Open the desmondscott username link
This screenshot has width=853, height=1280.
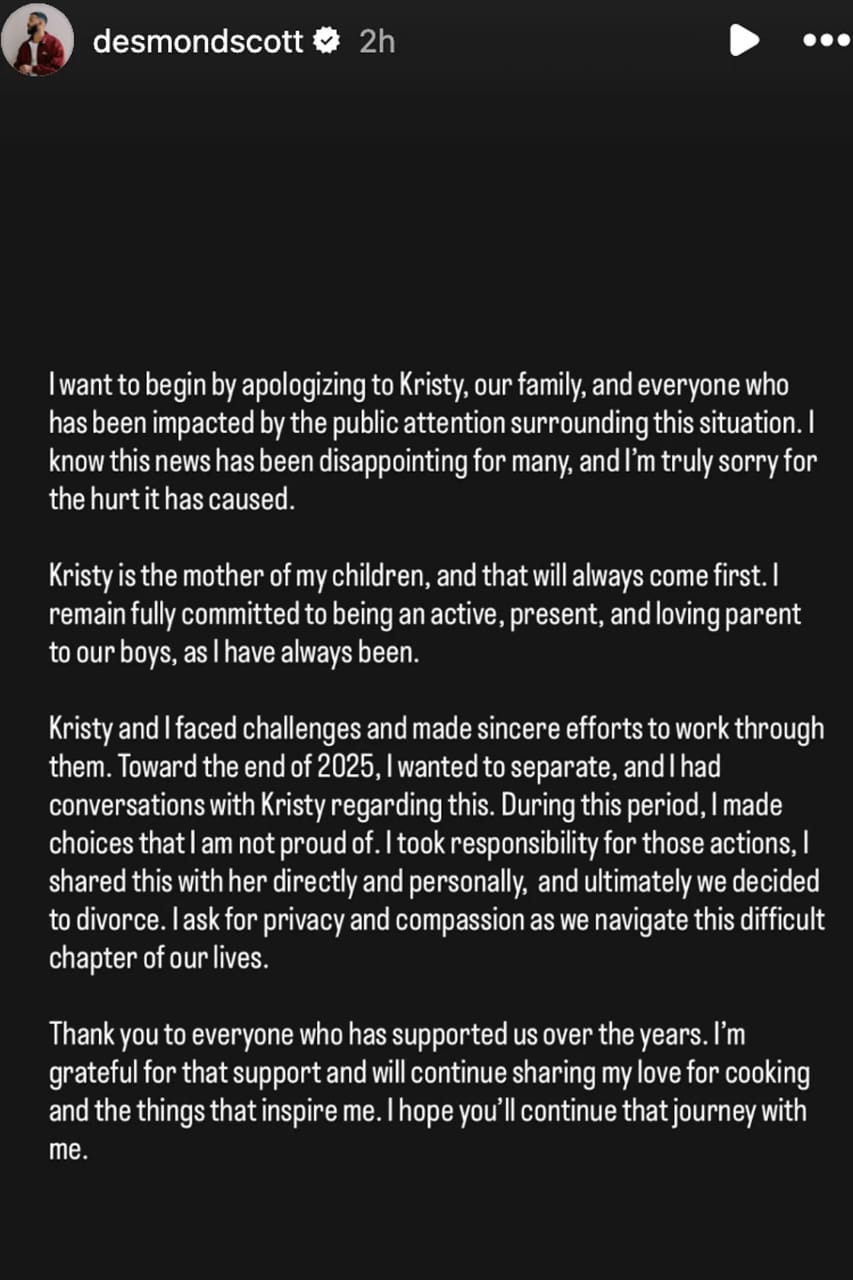(197, 41)
